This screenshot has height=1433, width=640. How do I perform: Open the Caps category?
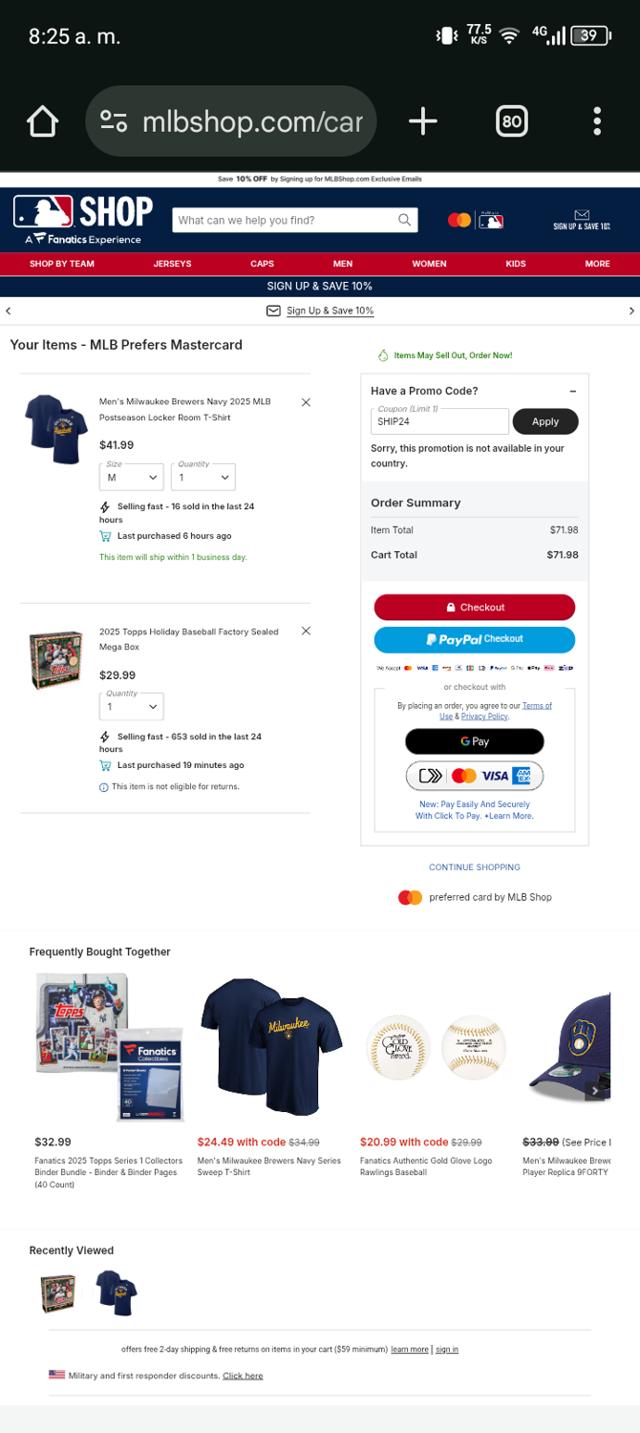(x=262, y=264)
